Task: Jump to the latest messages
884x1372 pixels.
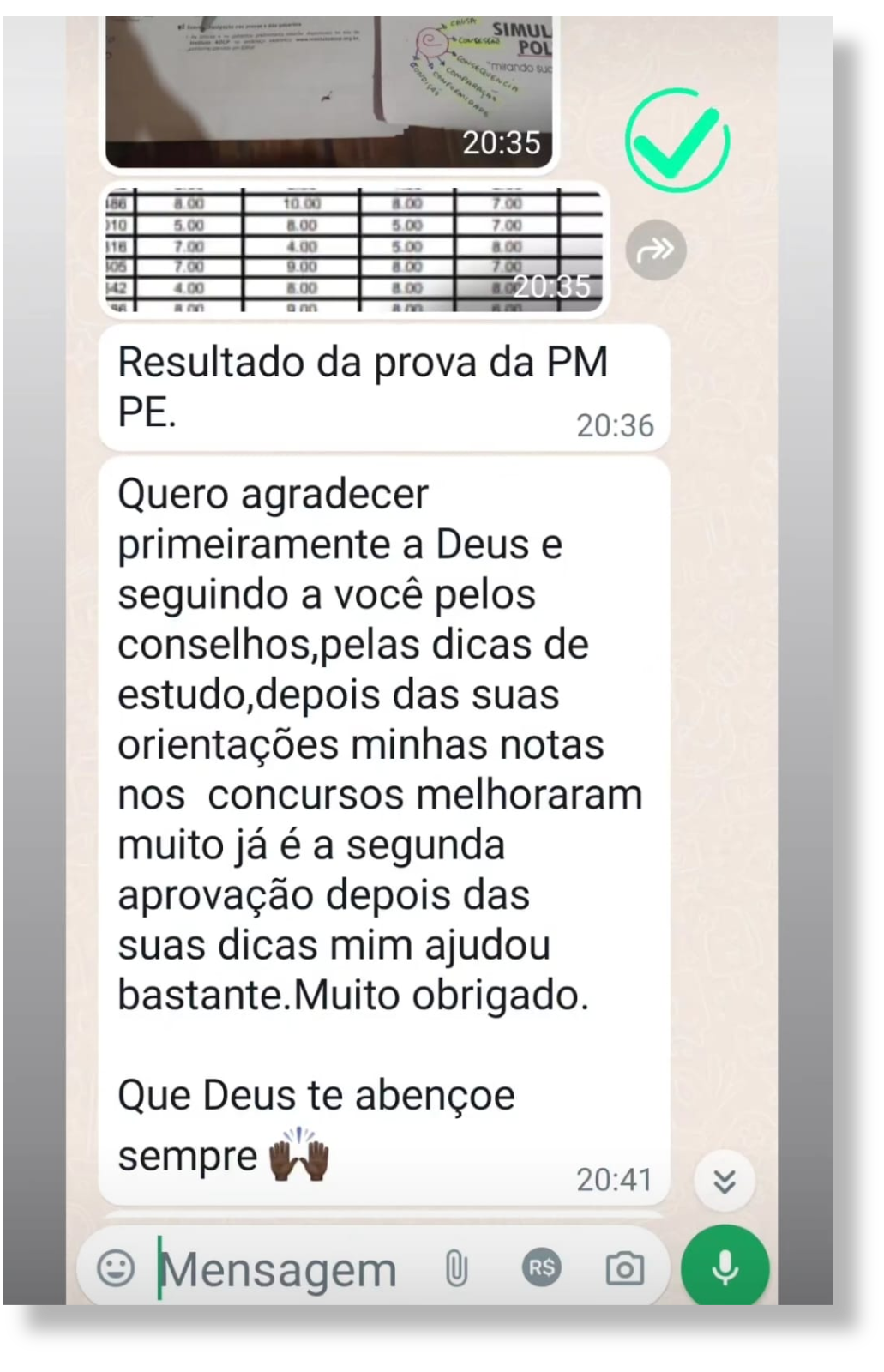Action: 725,1182
